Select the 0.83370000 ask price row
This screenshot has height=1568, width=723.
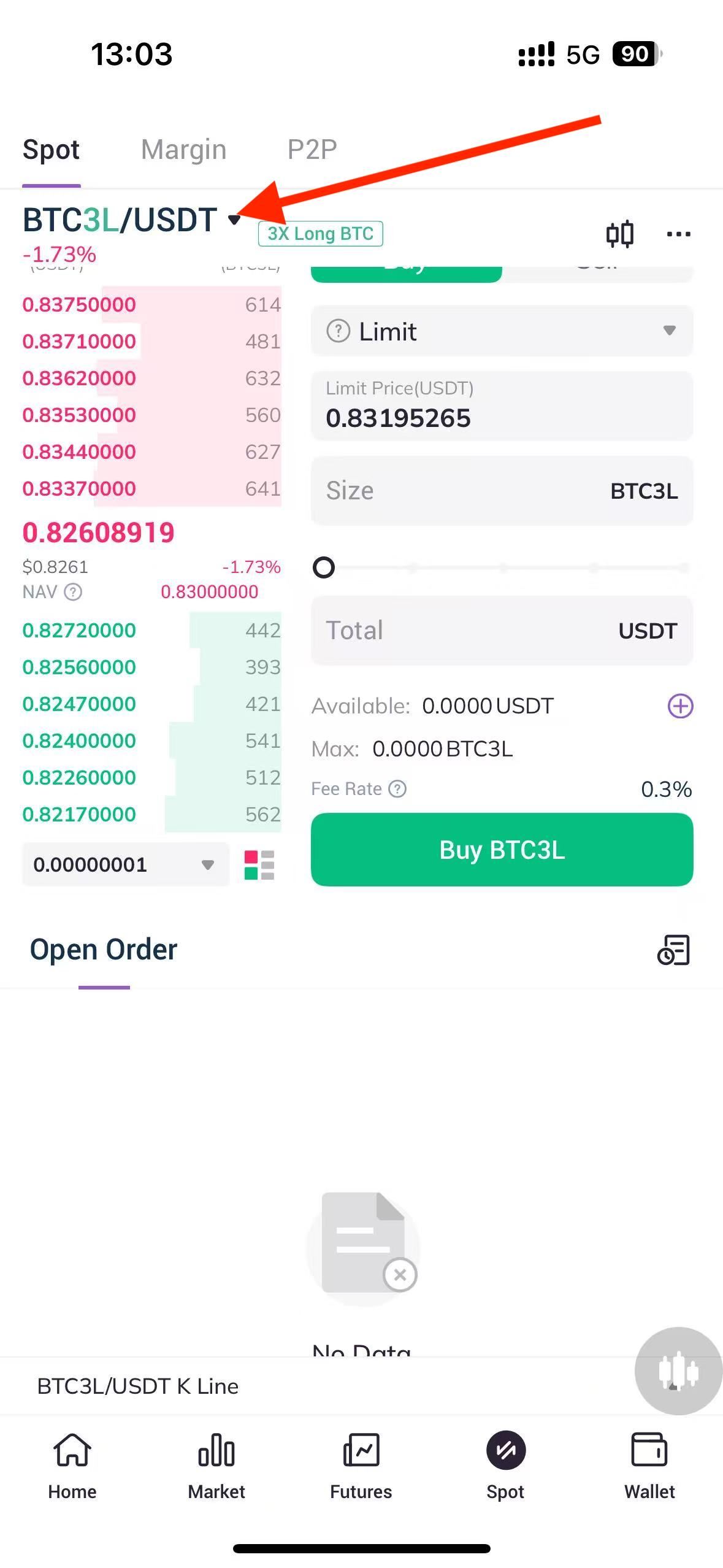(x=79, y=489)
